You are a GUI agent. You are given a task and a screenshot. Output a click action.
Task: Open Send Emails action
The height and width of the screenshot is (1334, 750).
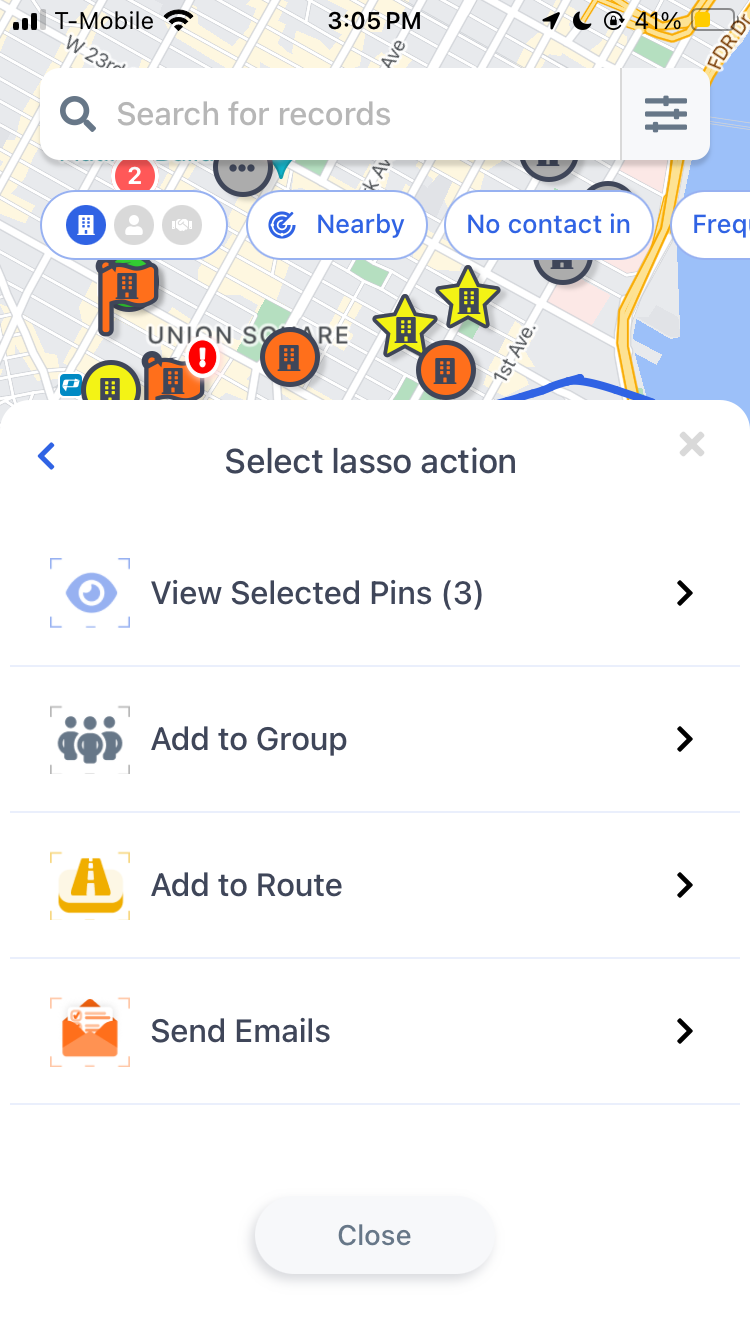tap(375, 1031)
